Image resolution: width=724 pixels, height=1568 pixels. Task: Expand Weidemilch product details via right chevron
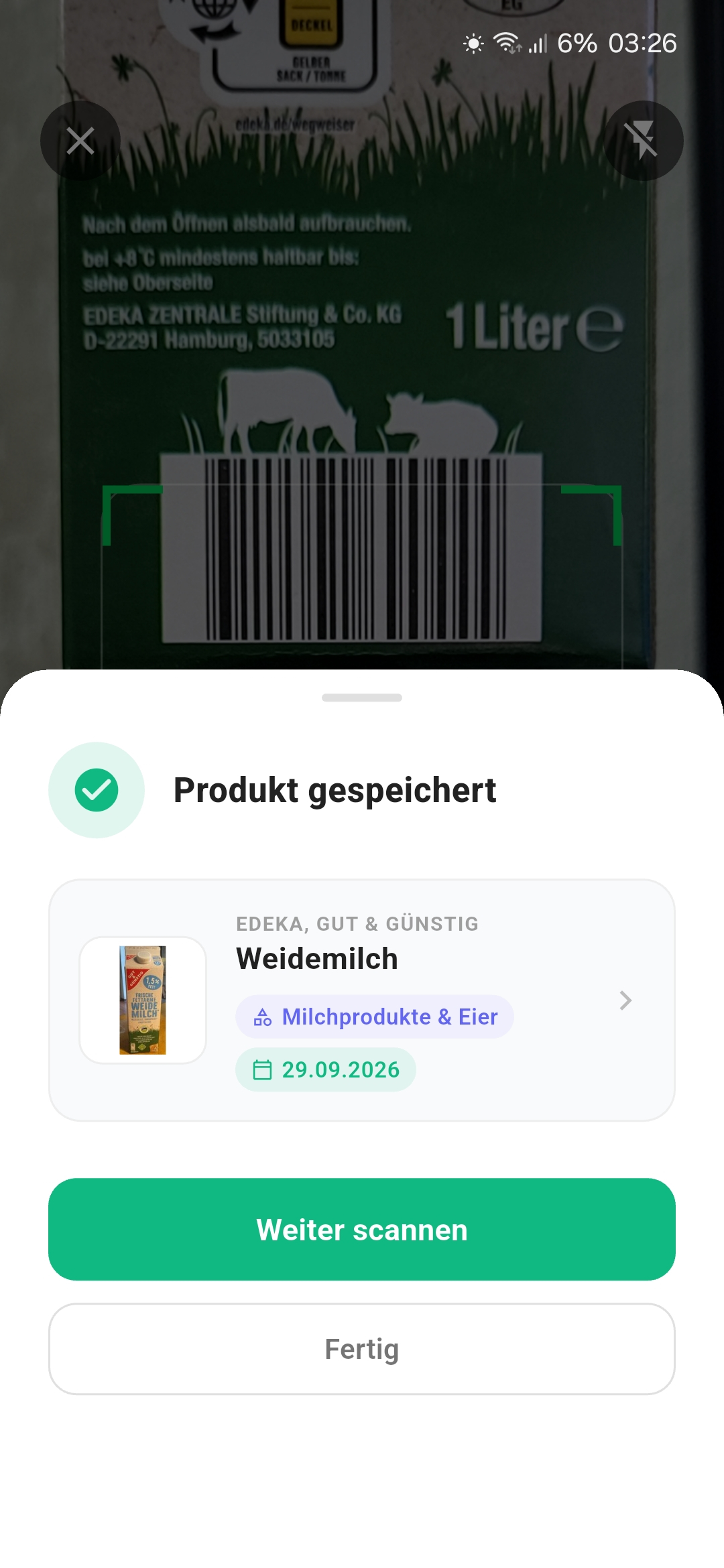click(625, 1000)
